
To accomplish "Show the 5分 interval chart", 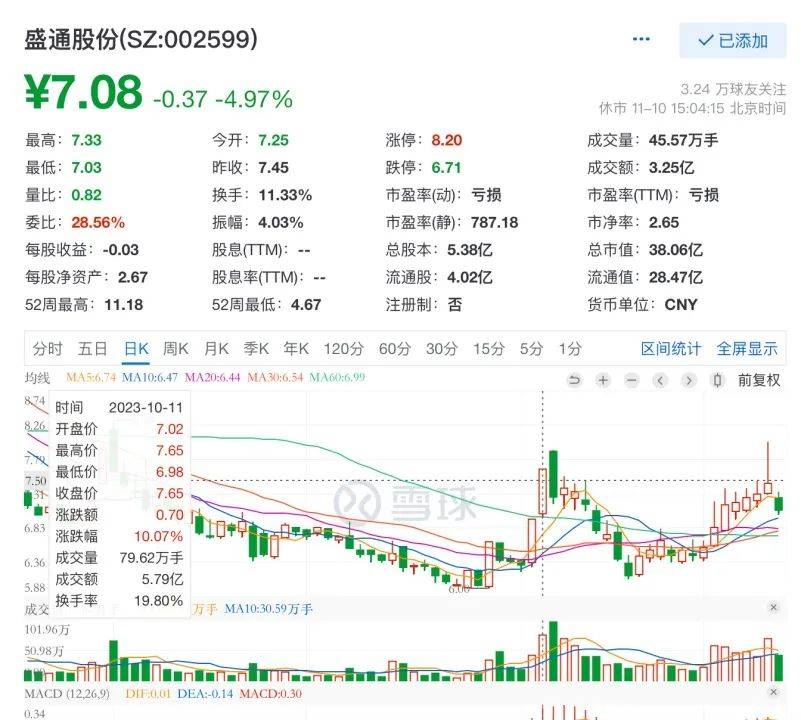I will [x=531, y=349].
